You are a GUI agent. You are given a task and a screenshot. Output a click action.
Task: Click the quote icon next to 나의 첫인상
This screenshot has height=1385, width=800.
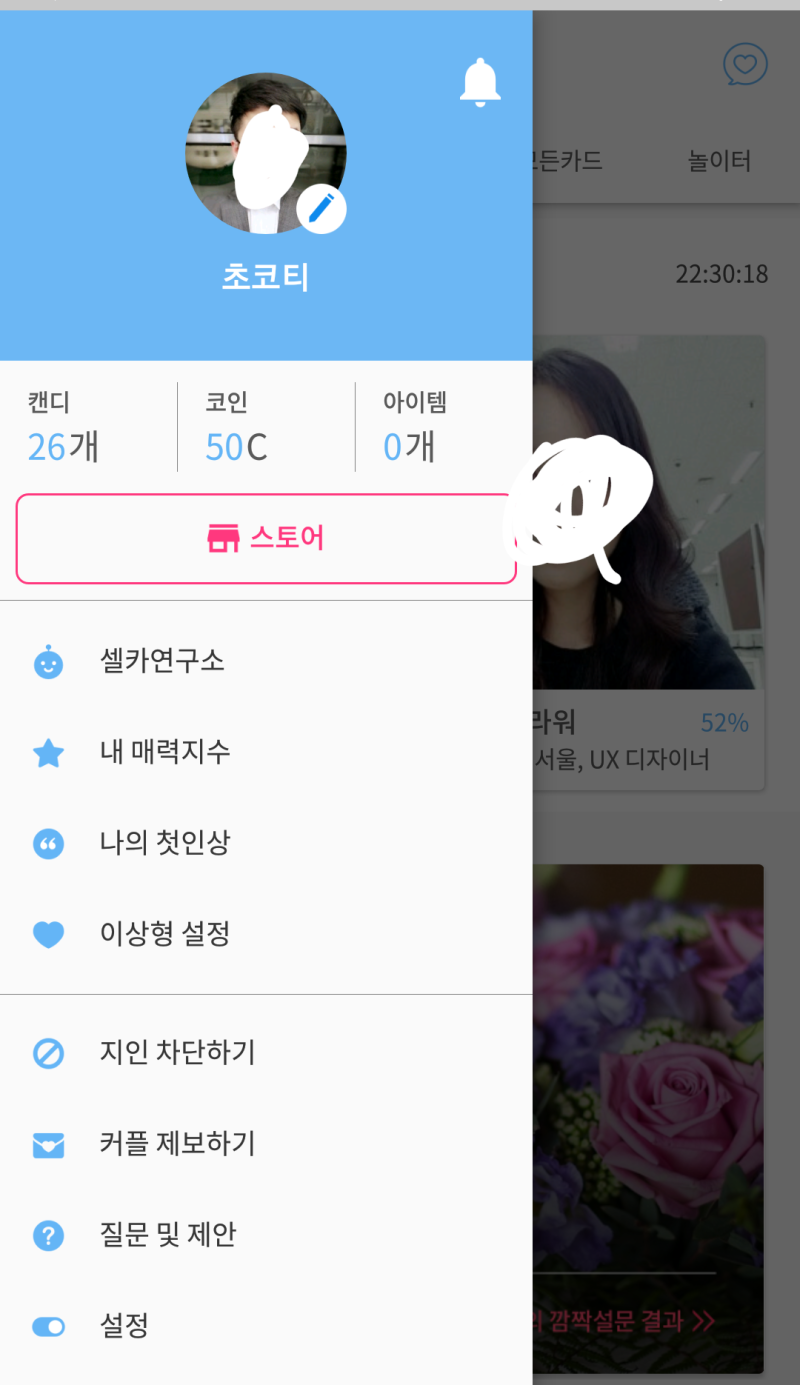coord(48,842)
